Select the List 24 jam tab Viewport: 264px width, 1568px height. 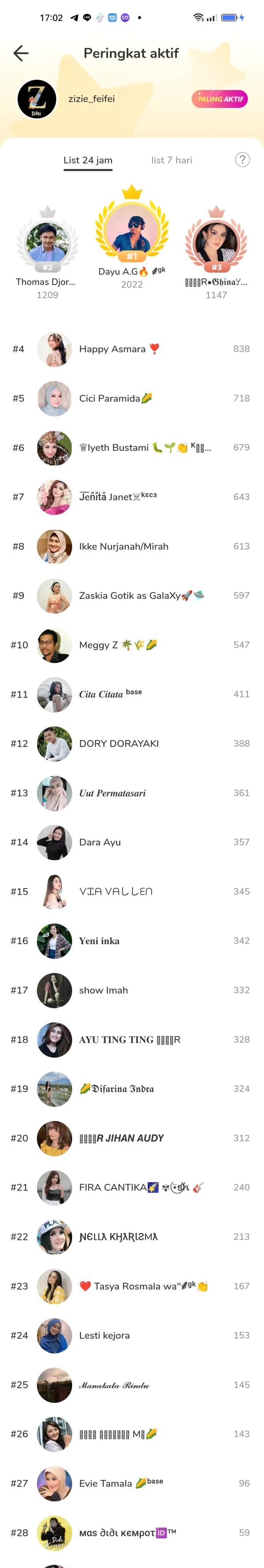88,160
